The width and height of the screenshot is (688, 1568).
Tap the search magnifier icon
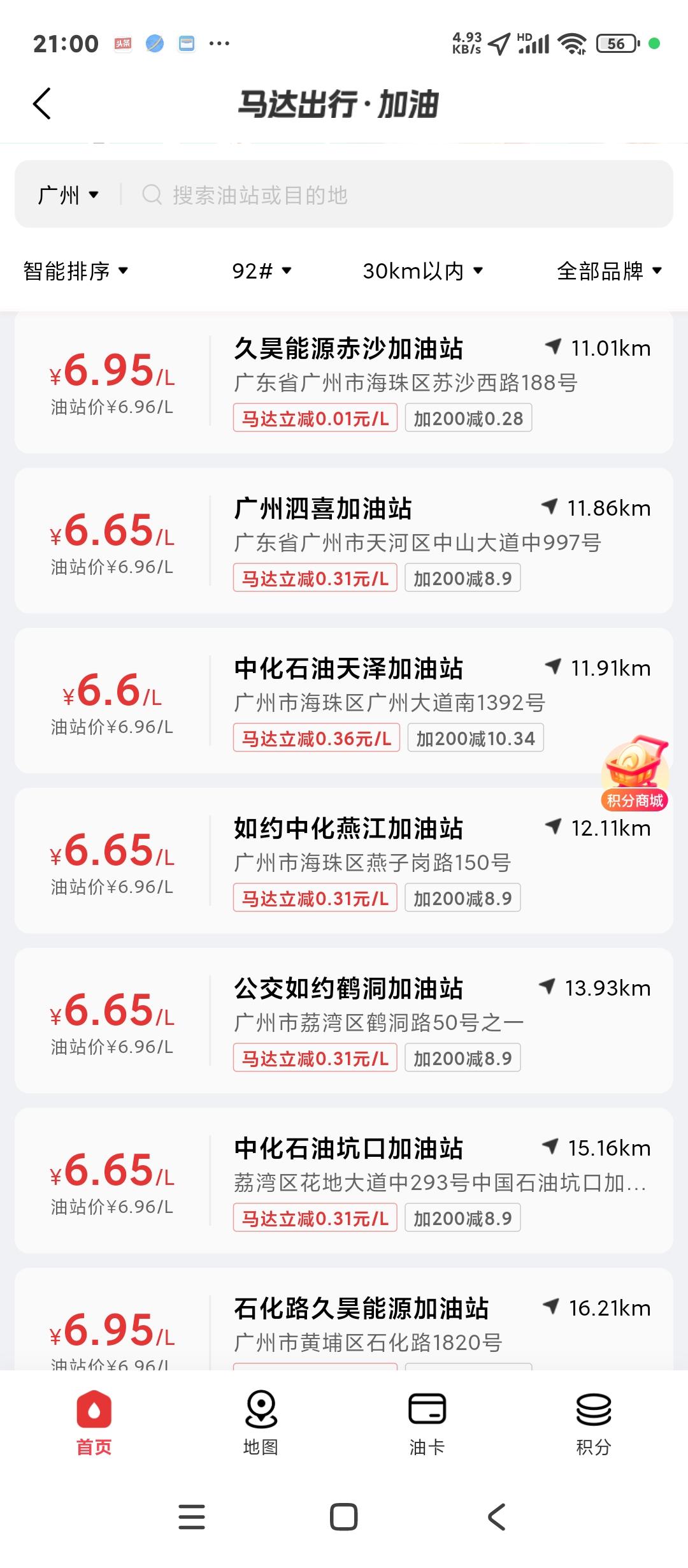click(152, 196)
